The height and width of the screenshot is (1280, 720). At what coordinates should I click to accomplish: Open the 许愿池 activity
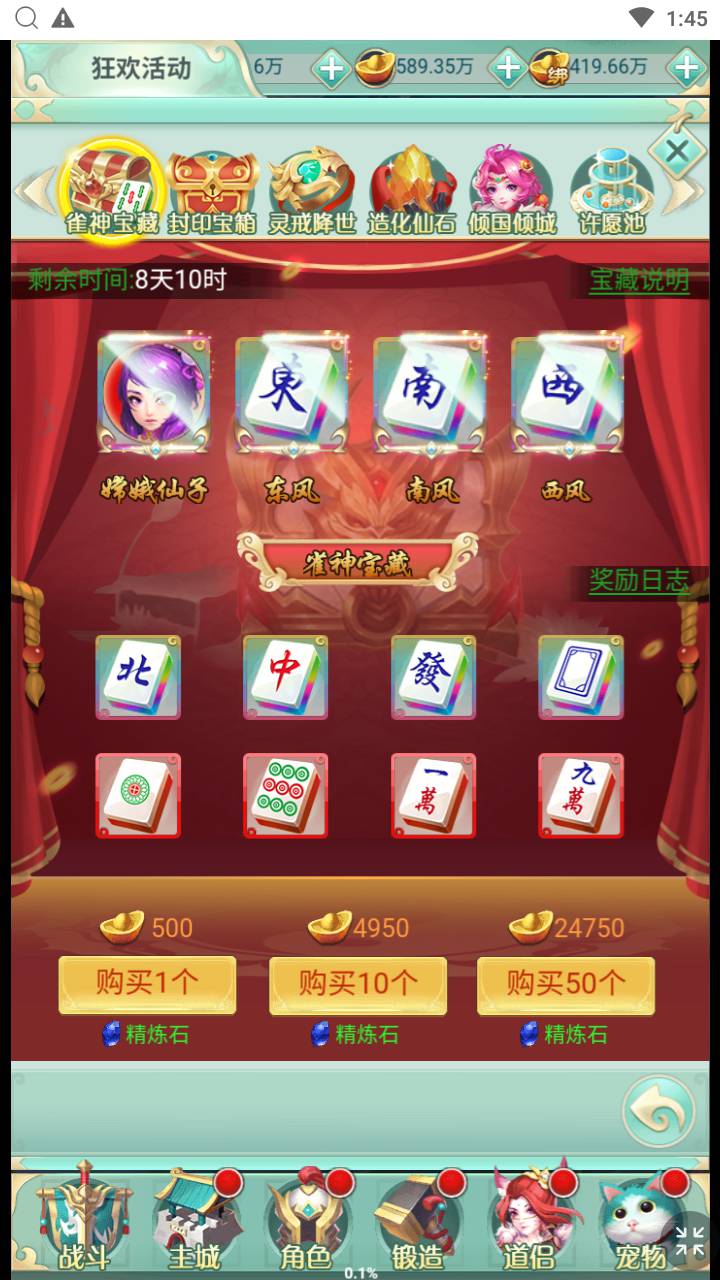click(612, 192)
